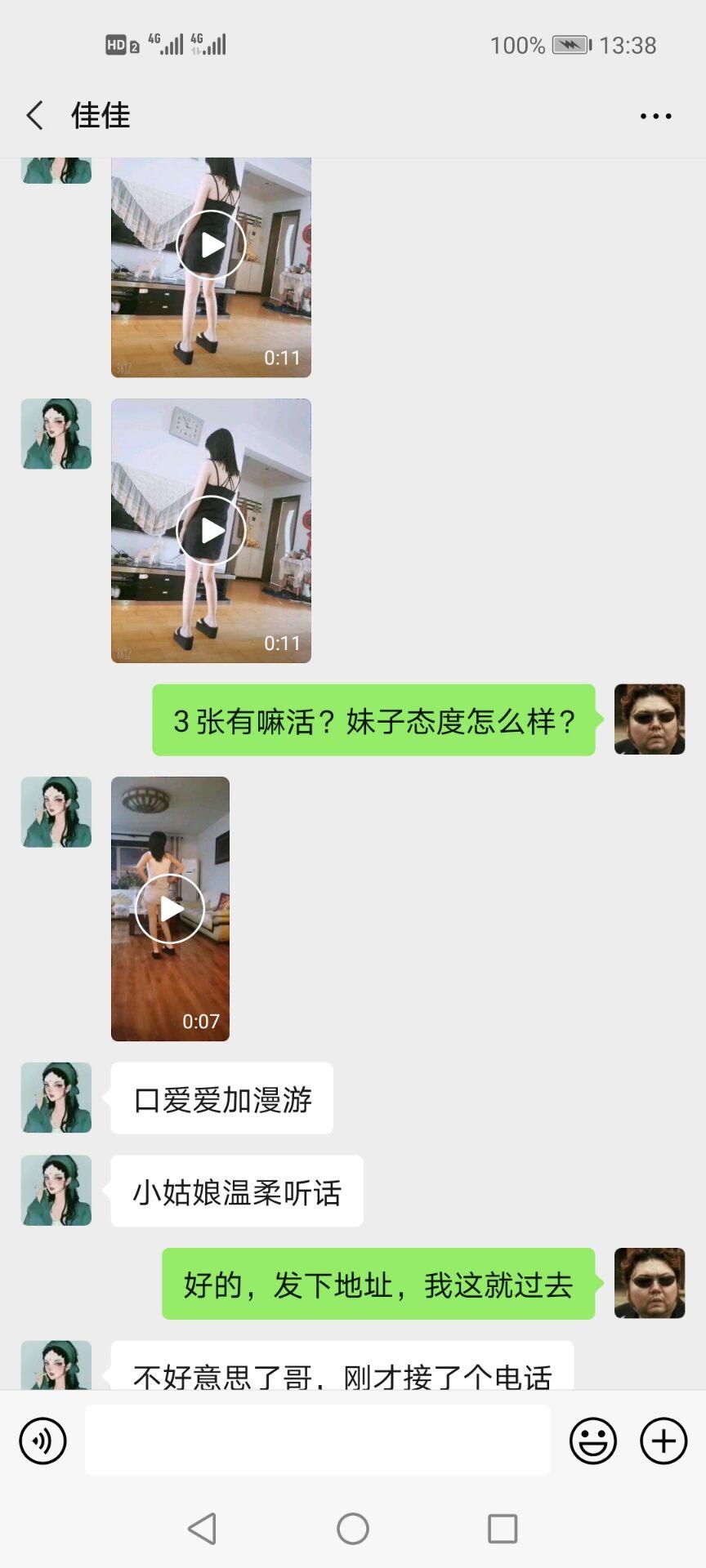The height and width of the screenshot is (1568, 706).
Task: Switch to voice message input
Action: (x=42, y=1441)
